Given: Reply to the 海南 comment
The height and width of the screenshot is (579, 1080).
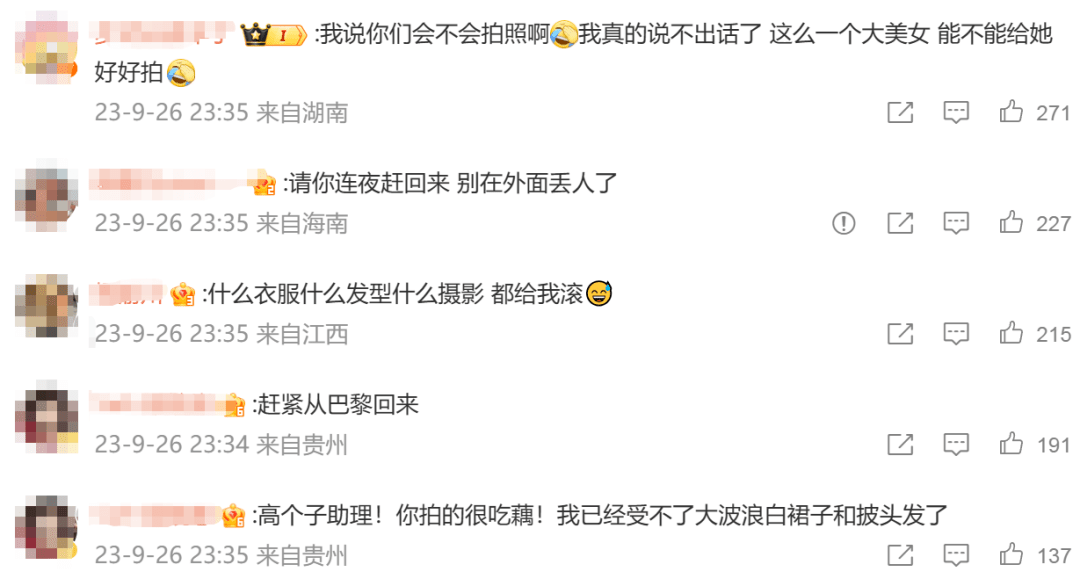Looking at the screenshot, I should pyautogui.click(x=956, y=223).
